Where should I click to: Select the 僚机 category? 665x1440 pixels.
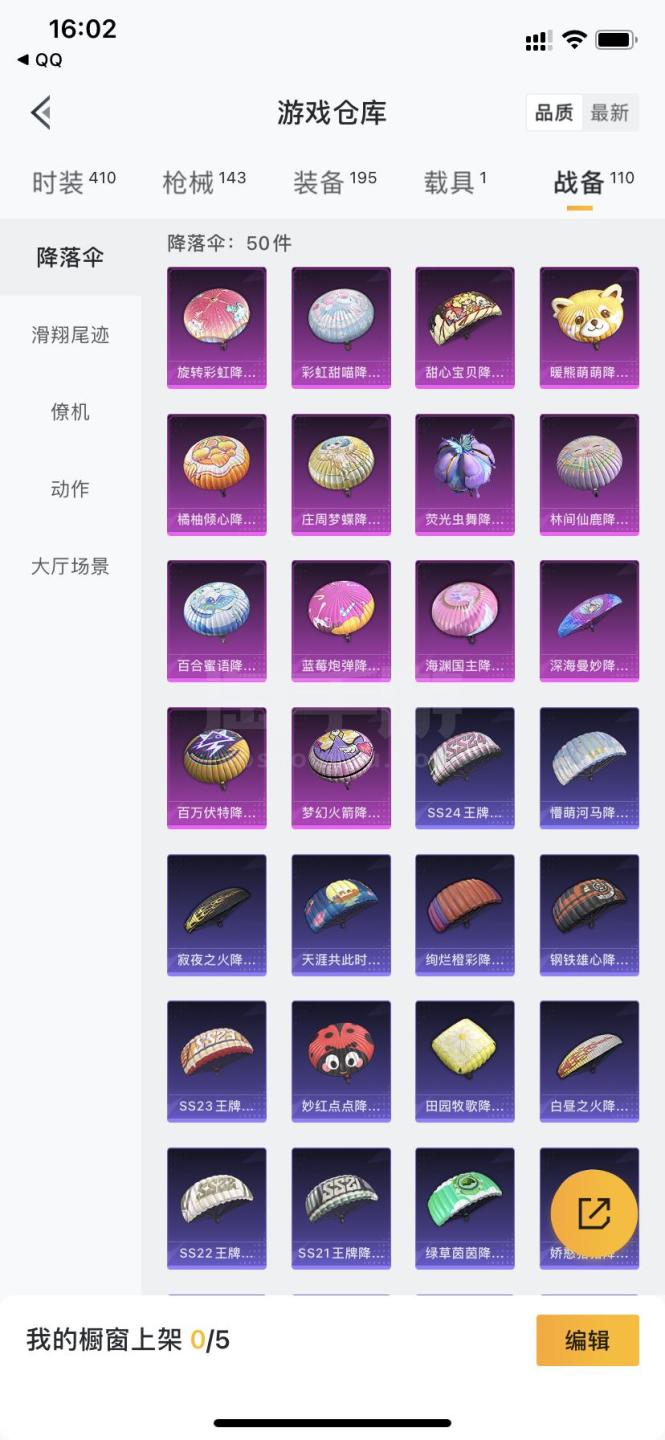(x=70, y=412)
